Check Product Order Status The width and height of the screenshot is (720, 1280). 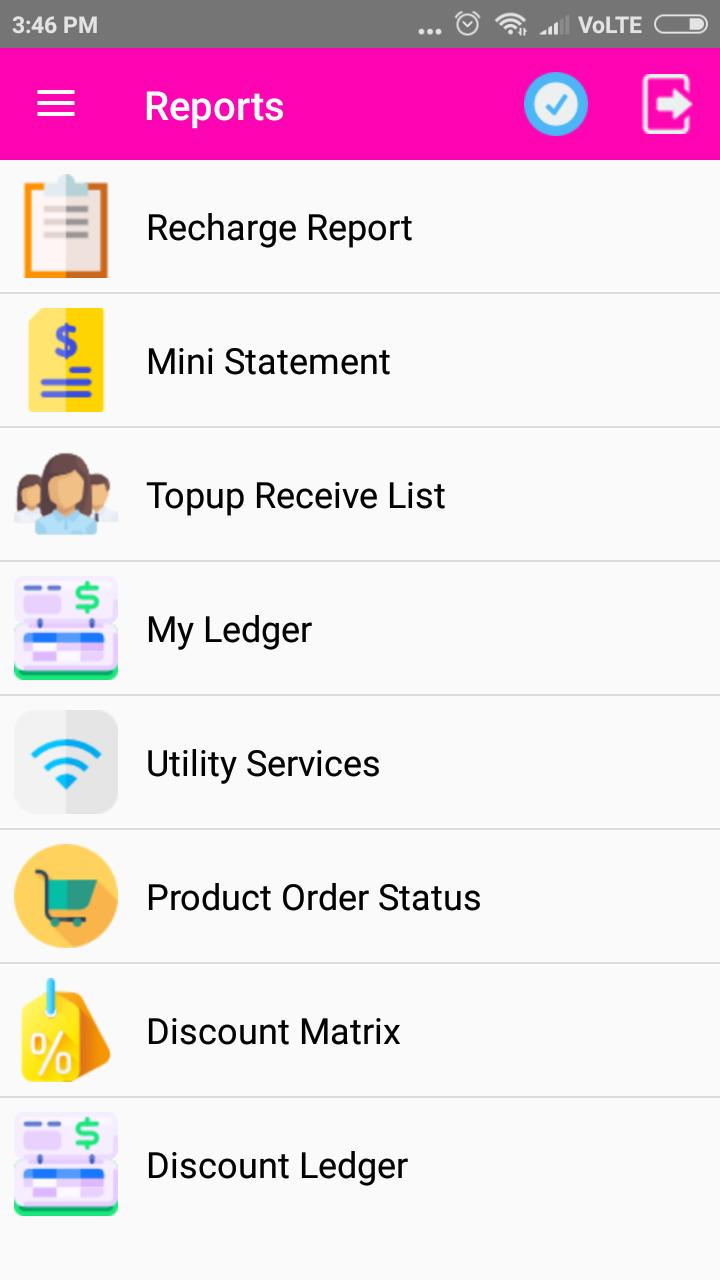click(313, 898)
